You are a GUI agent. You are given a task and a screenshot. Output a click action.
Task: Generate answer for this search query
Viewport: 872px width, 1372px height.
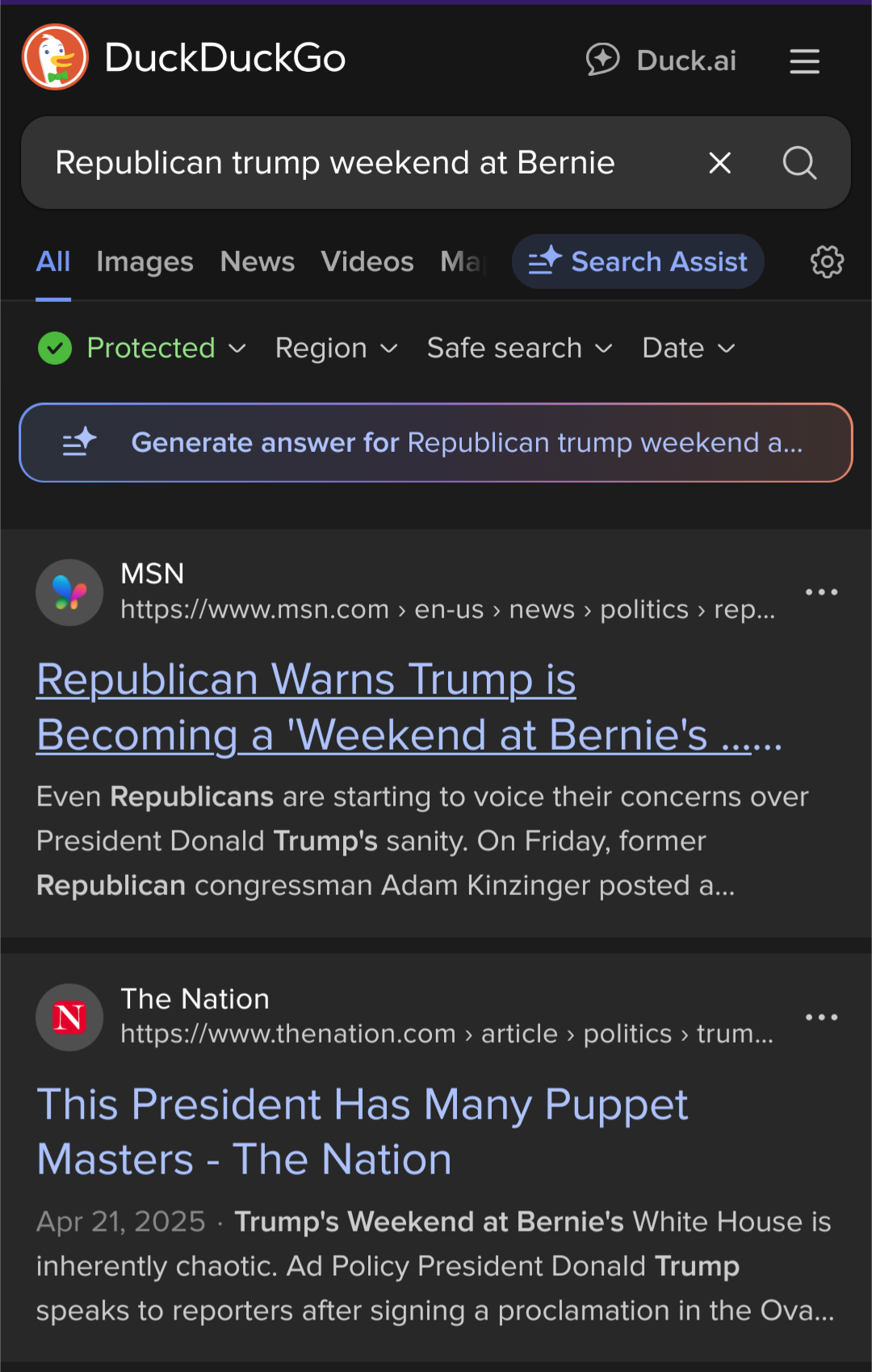tap(436, 442)
